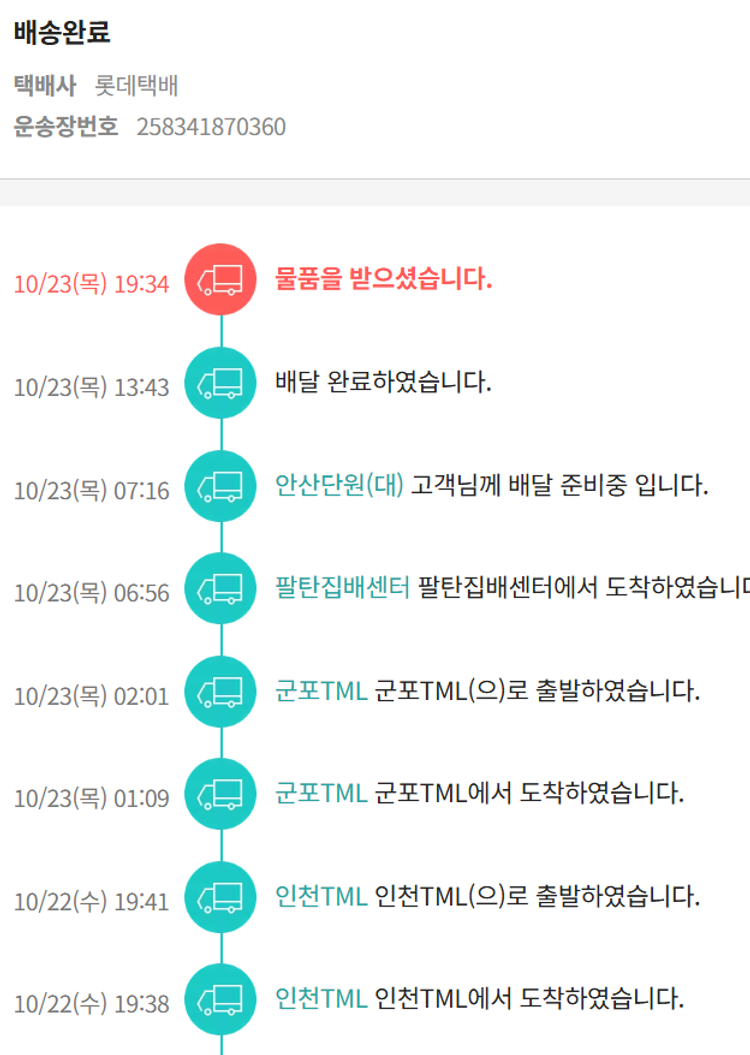Tap 군포TML in the 01:09 arrival entry
This screenshot has height=1055, width=750.
pyautogui.click(x=321, y=794)
